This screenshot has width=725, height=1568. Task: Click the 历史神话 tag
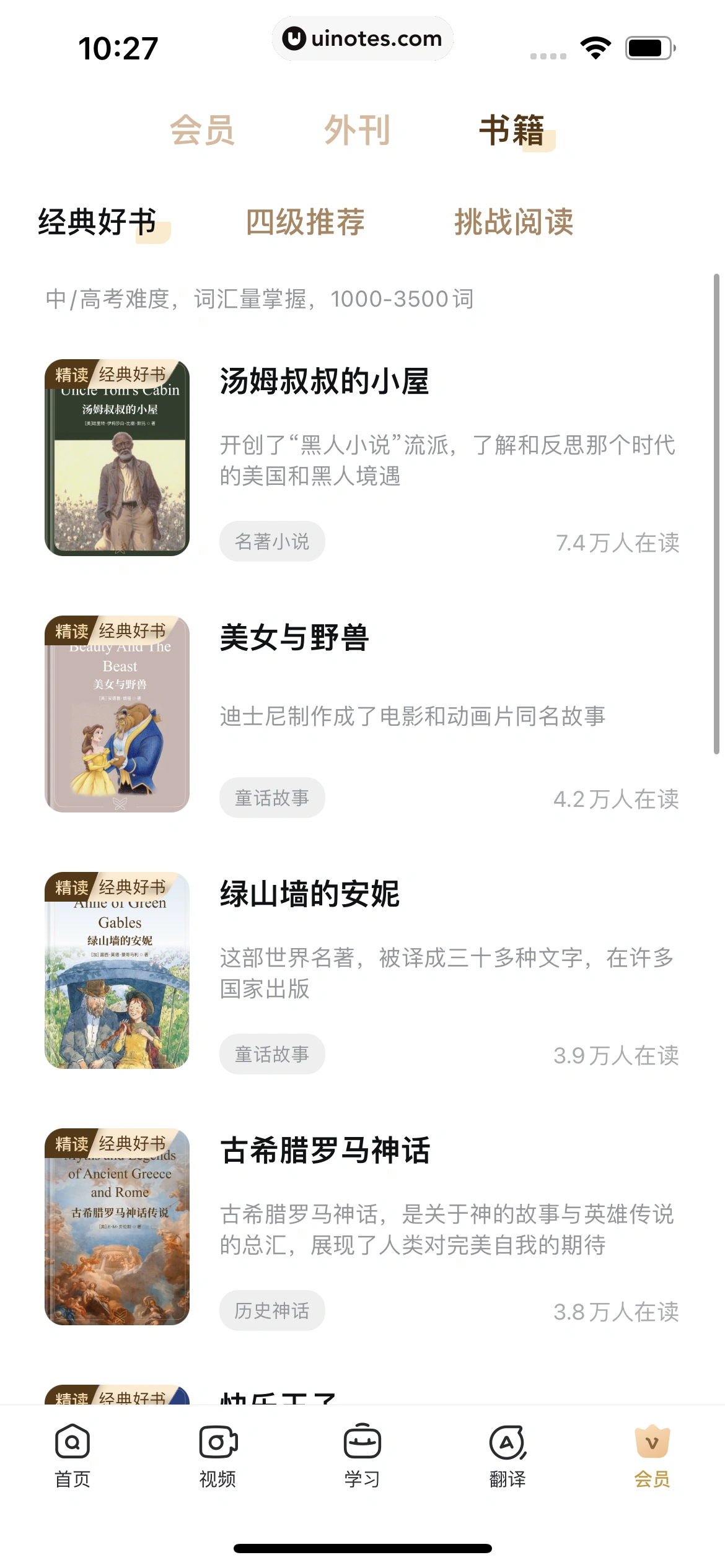click(271, 1310)
